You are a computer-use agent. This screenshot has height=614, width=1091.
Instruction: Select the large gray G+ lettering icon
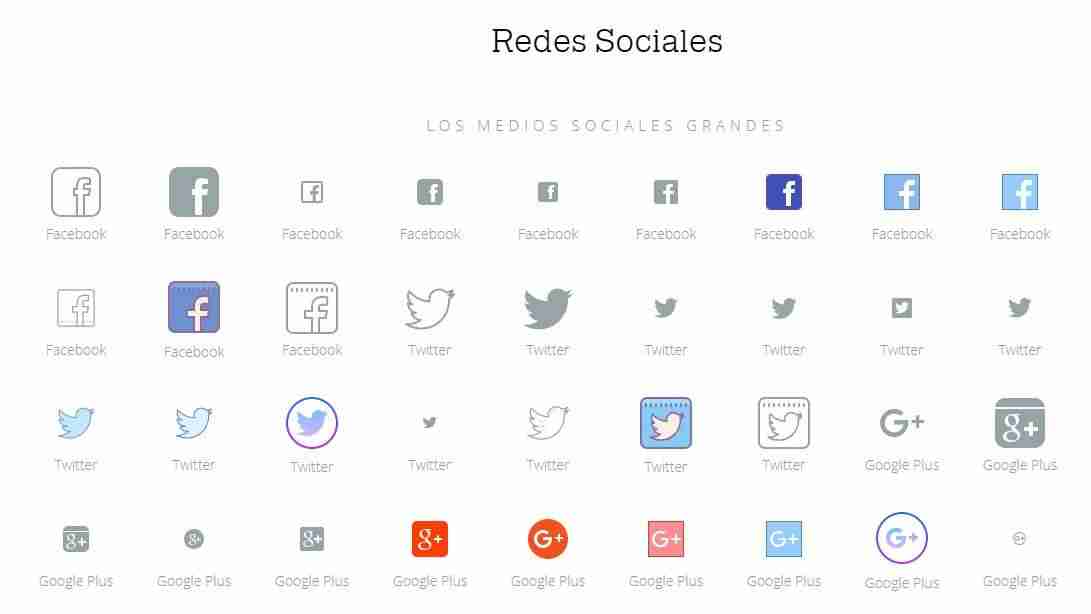(902, 423)
